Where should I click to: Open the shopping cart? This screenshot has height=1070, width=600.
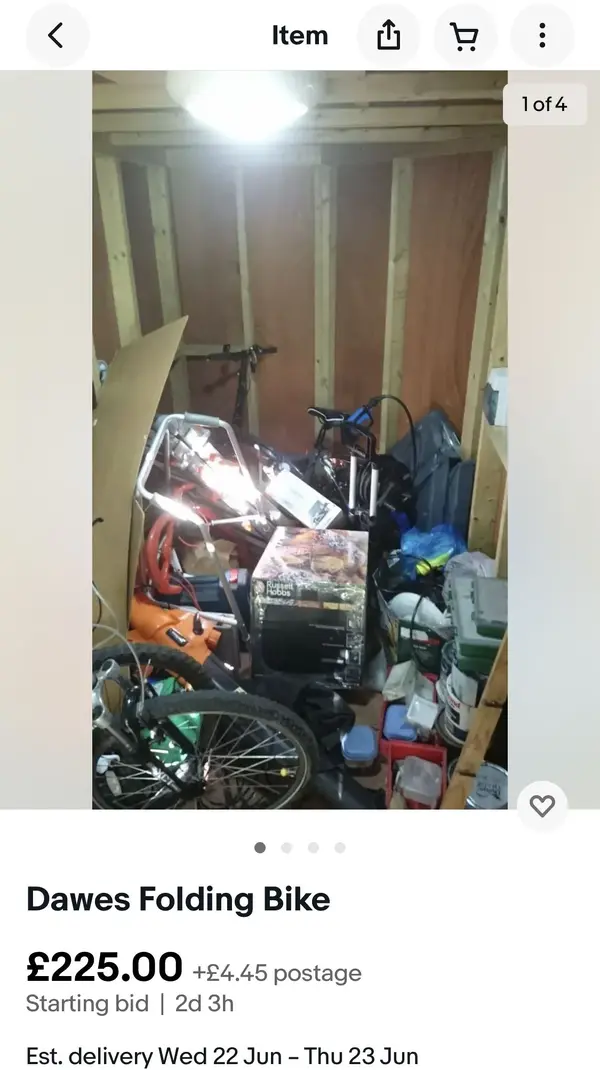click(x=465, y=36)
